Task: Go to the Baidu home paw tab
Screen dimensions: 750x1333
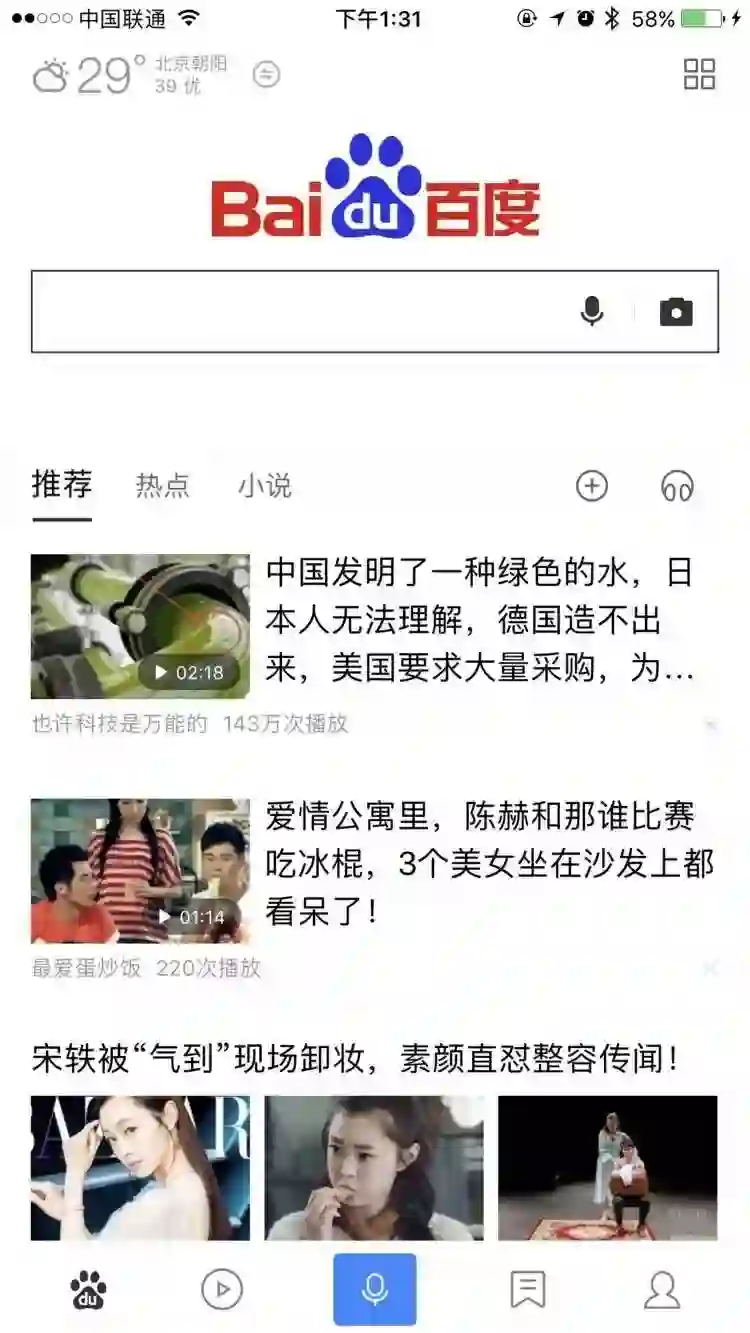Action: [88, 1290]
